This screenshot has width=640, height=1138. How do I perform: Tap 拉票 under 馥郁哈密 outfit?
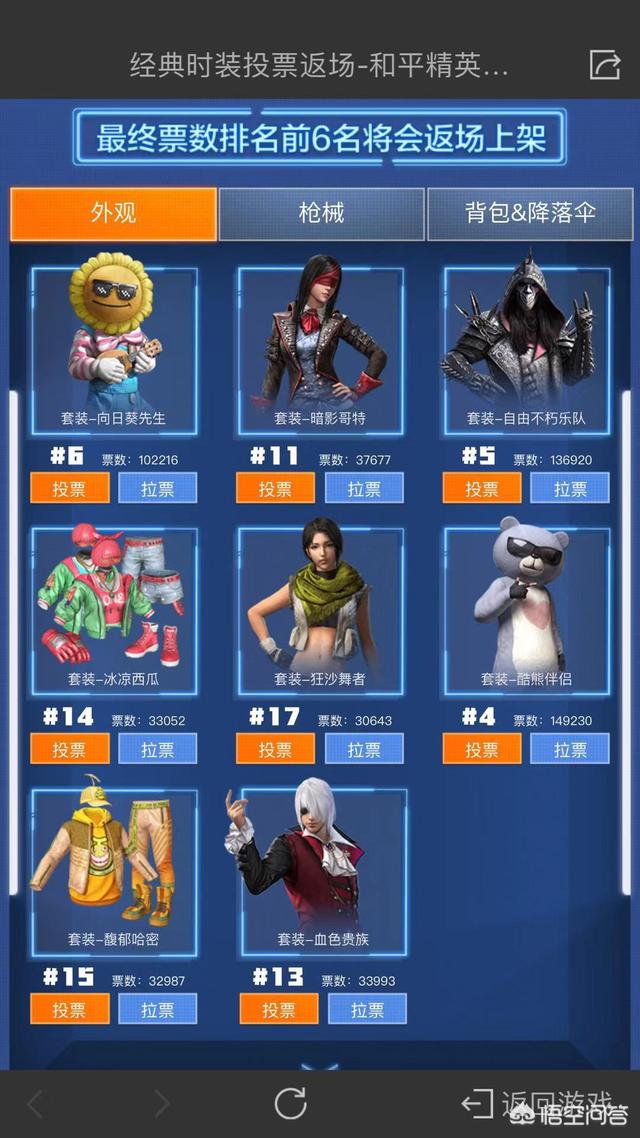click(x=157, y=1010)
